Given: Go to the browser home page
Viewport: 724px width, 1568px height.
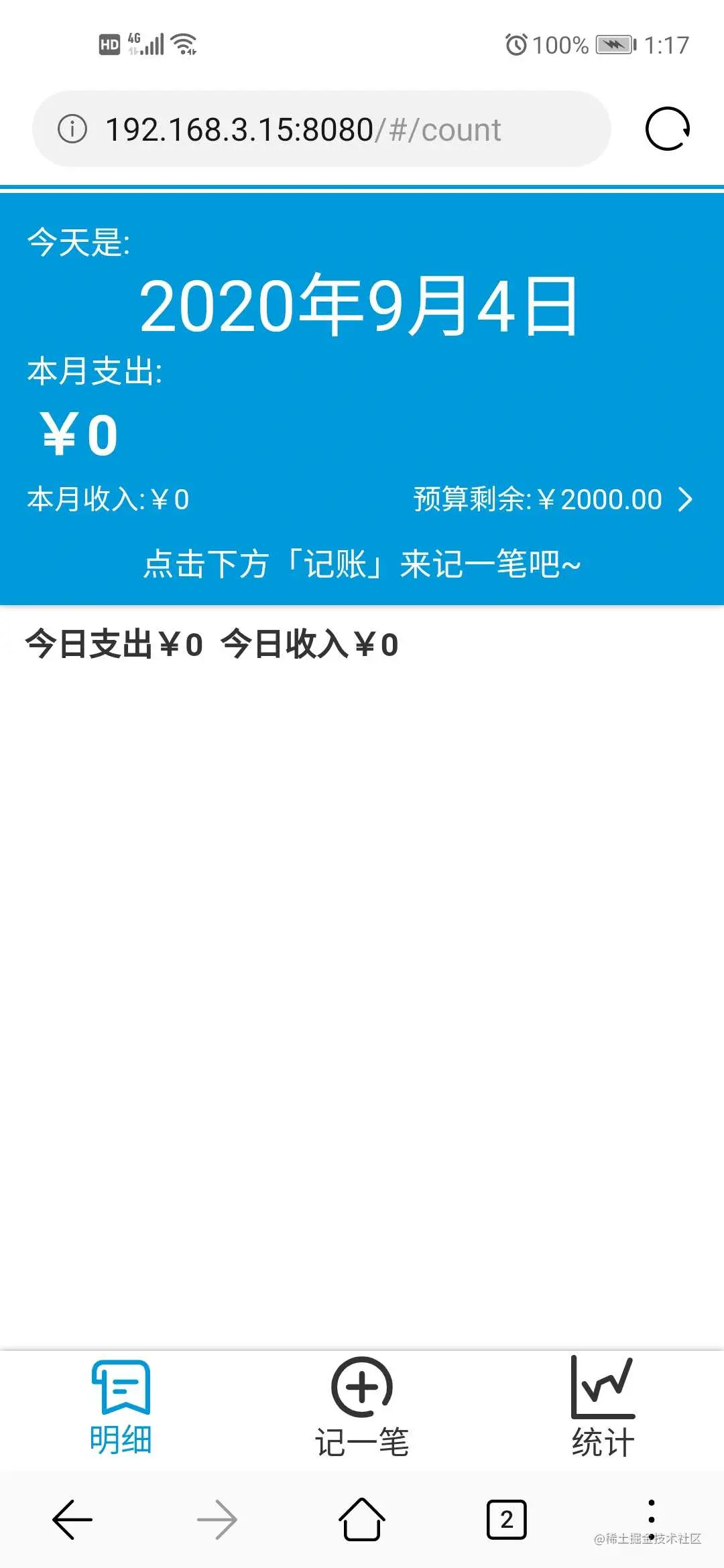Looking at the screenshot, I should click(362, 1520).
